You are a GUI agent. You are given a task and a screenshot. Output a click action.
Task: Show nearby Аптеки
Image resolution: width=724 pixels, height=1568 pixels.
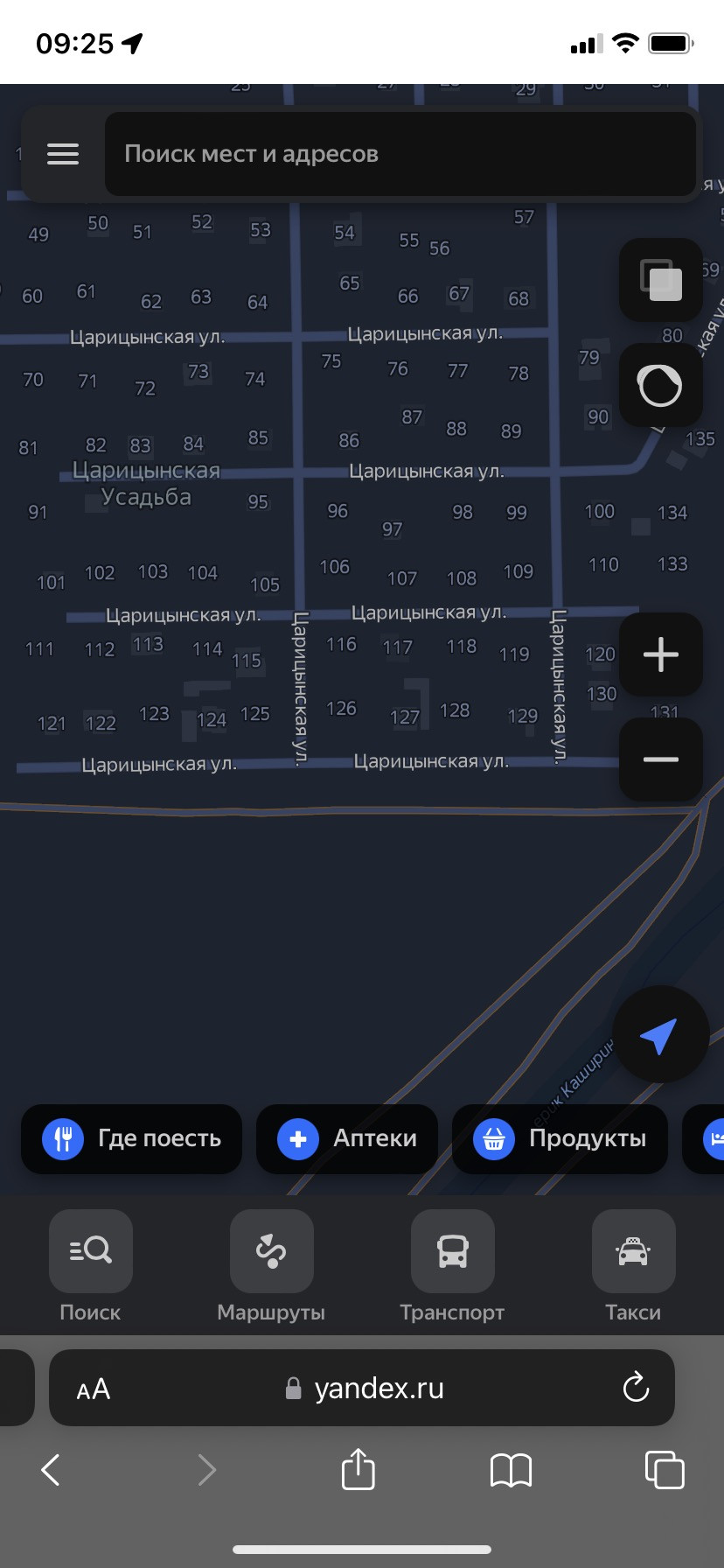click(347, 1138)
